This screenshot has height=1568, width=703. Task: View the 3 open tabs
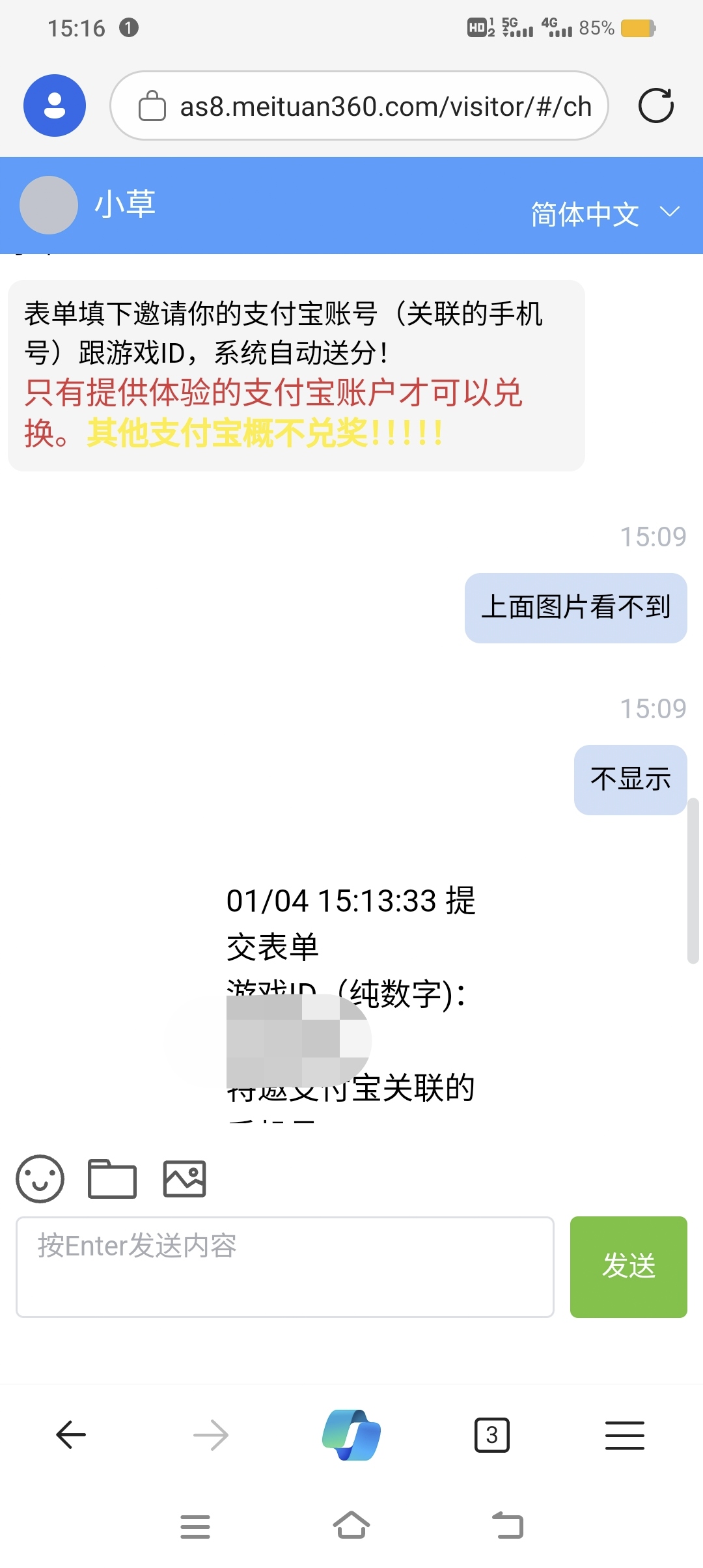(492, 1435)
